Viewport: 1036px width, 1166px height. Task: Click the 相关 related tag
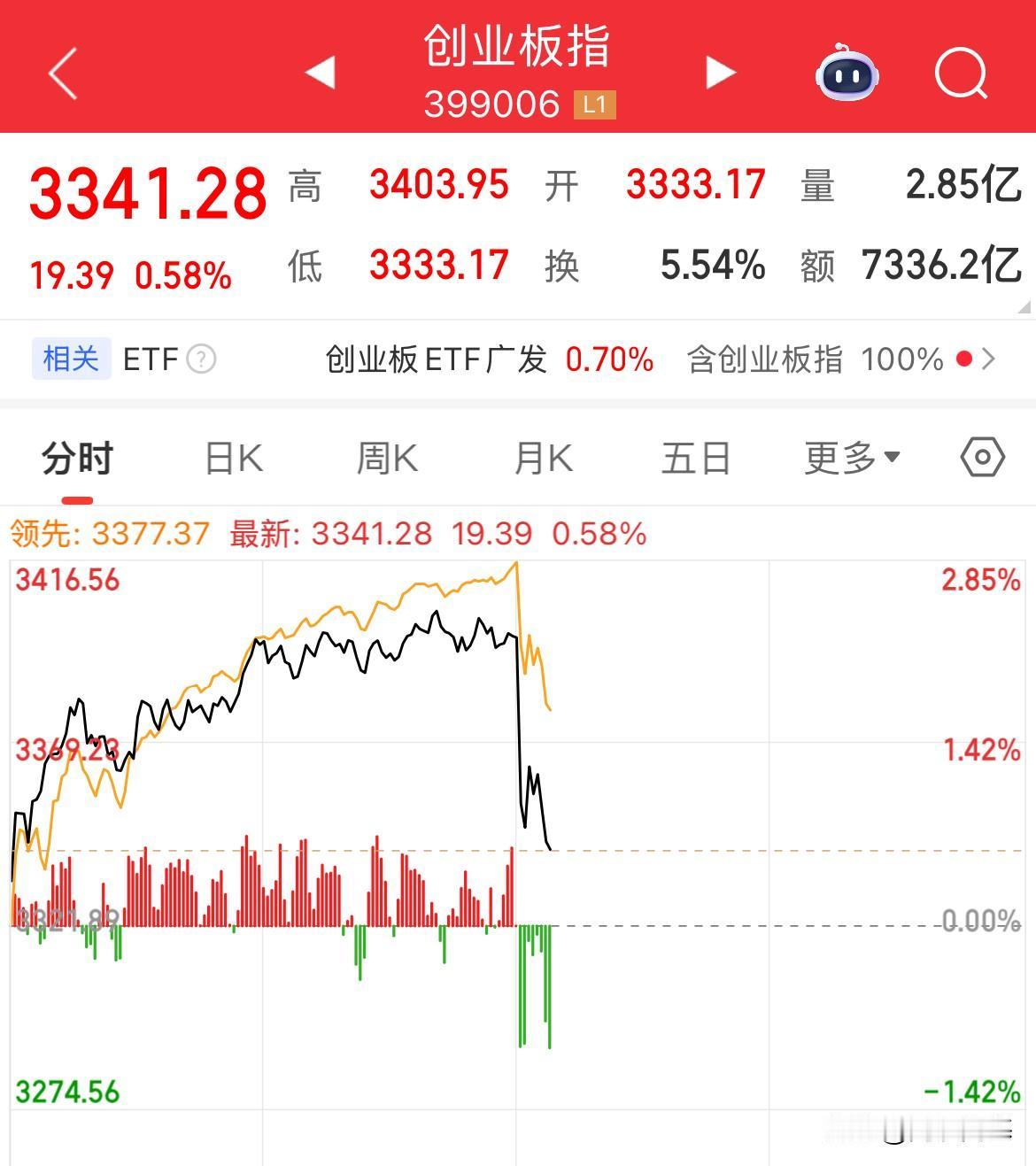point(72,359)
